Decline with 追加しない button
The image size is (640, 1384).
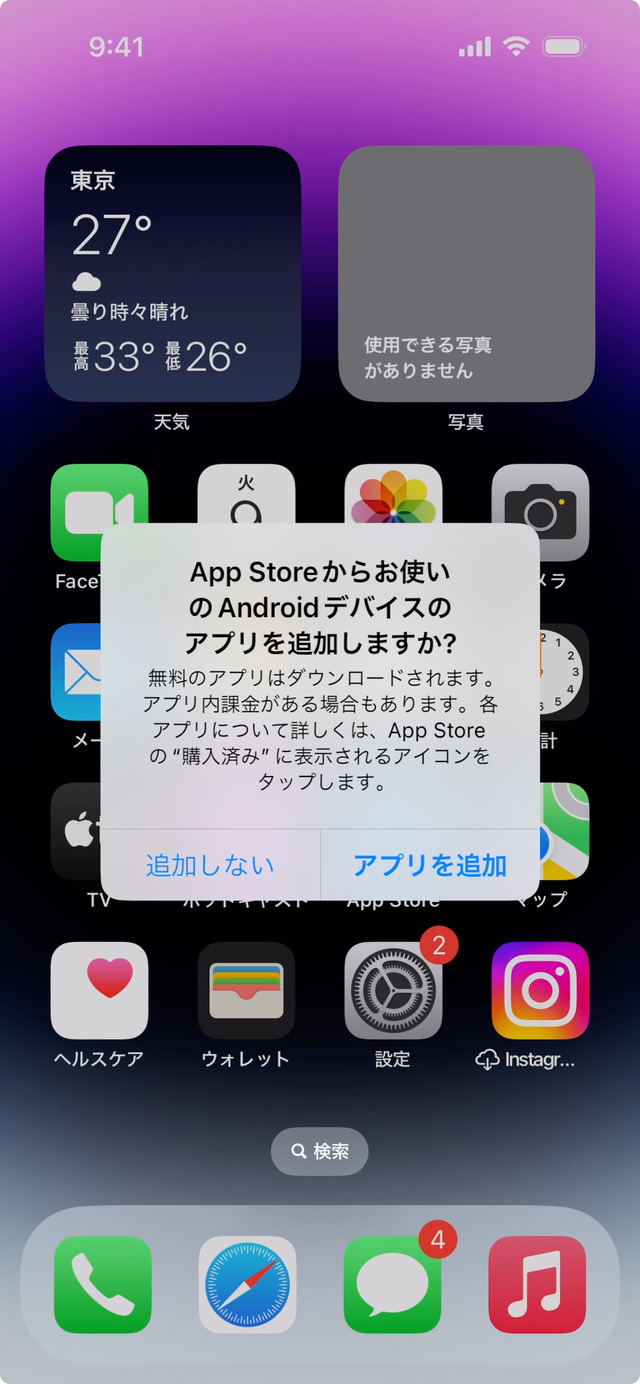click(210, 865)
